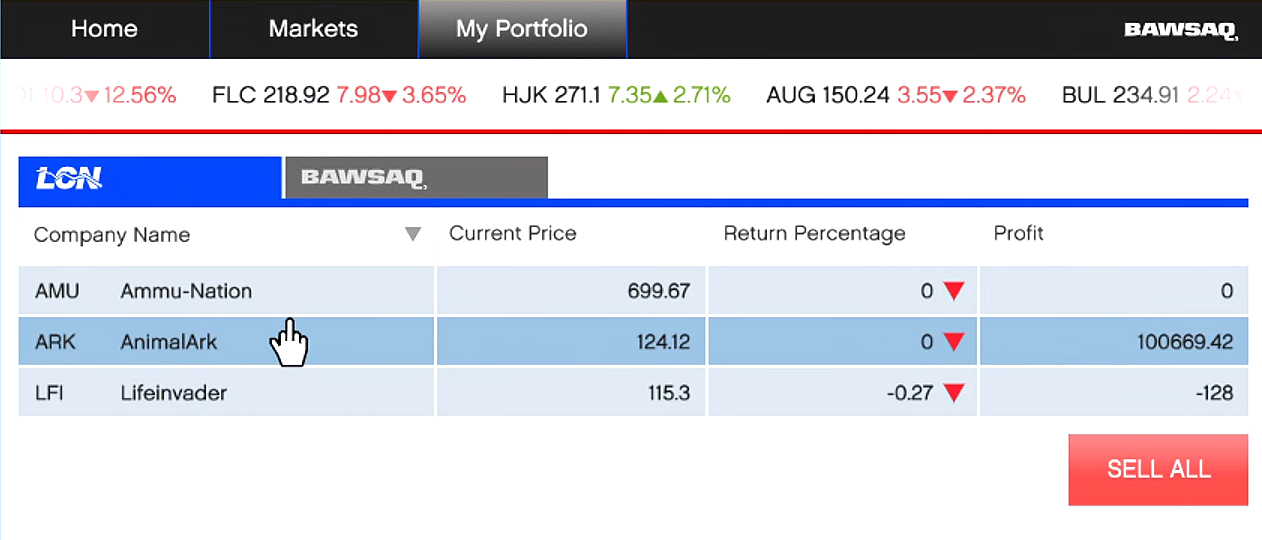Select the AnimalArk stock row
1262x540 pixels.
pos(168,342)
